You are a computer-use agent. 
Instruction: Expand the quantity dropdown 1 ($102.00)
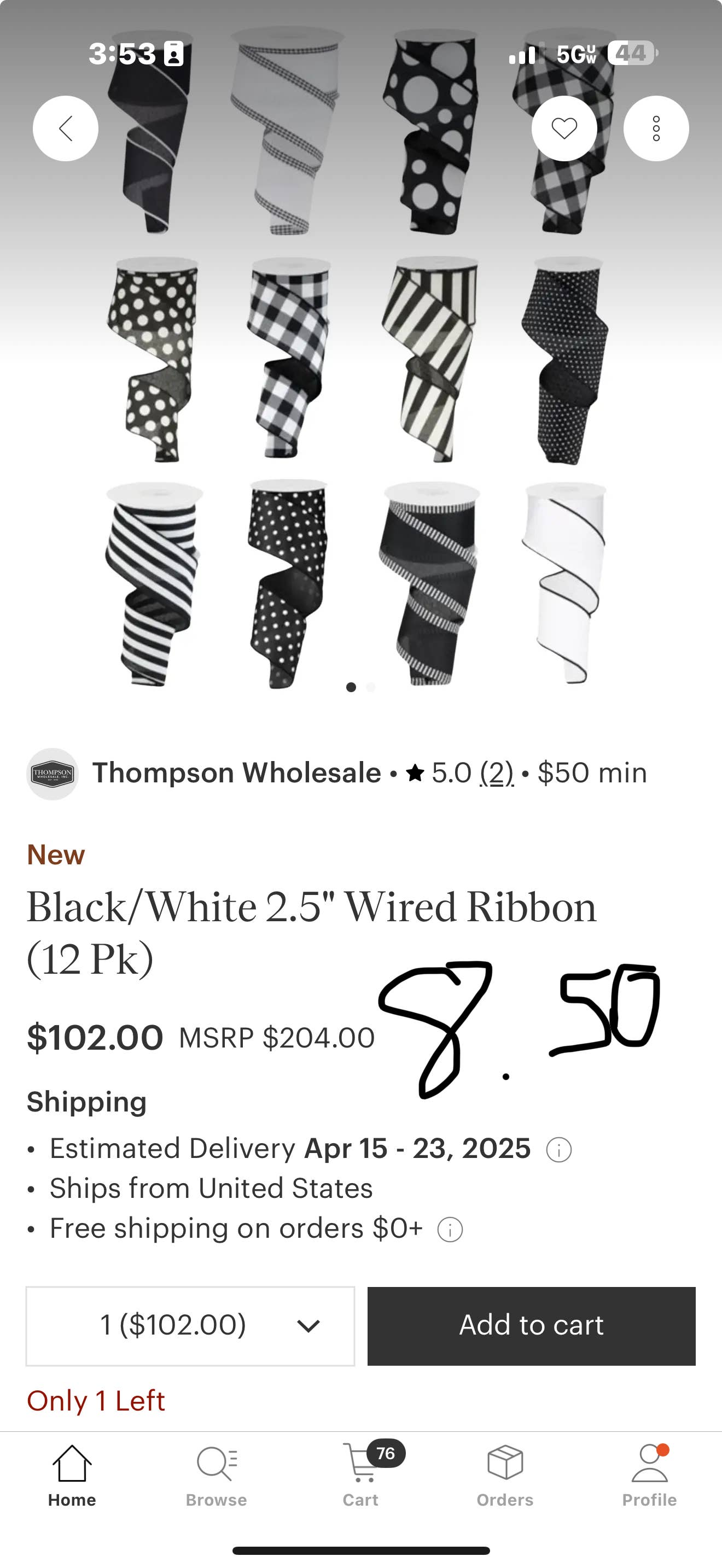click(x=190, y=1325)
